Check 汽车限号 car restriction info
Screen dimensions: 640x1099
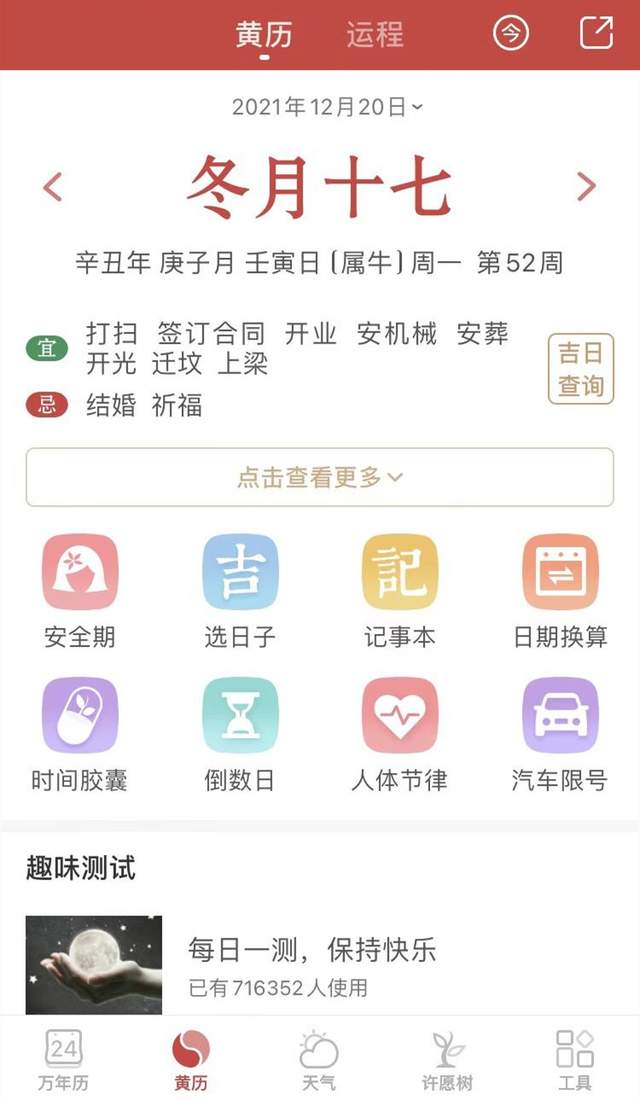click(560, 734)
